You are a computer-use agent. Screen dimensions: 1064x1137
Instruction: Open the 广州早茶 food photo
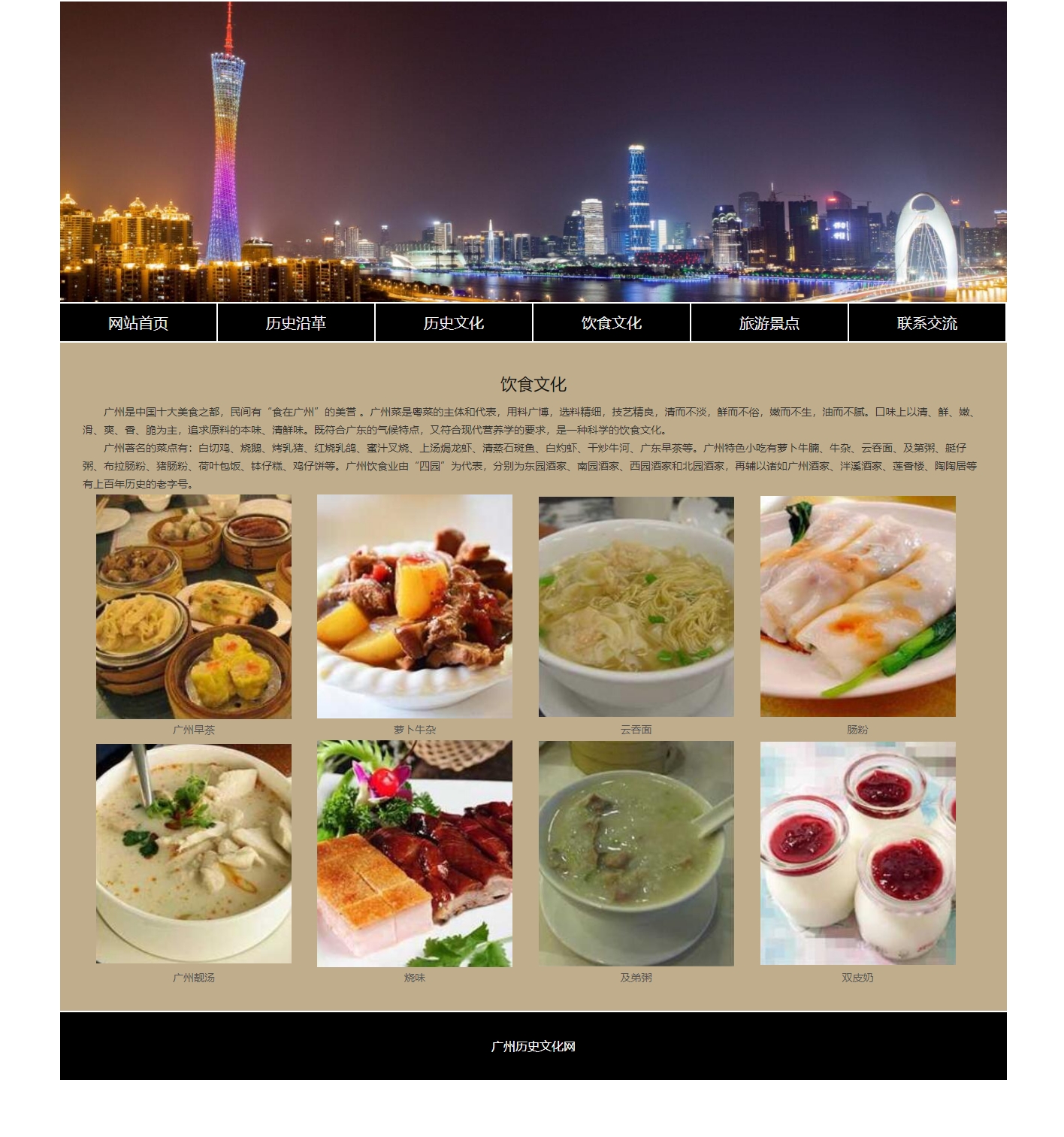point(194,606)
